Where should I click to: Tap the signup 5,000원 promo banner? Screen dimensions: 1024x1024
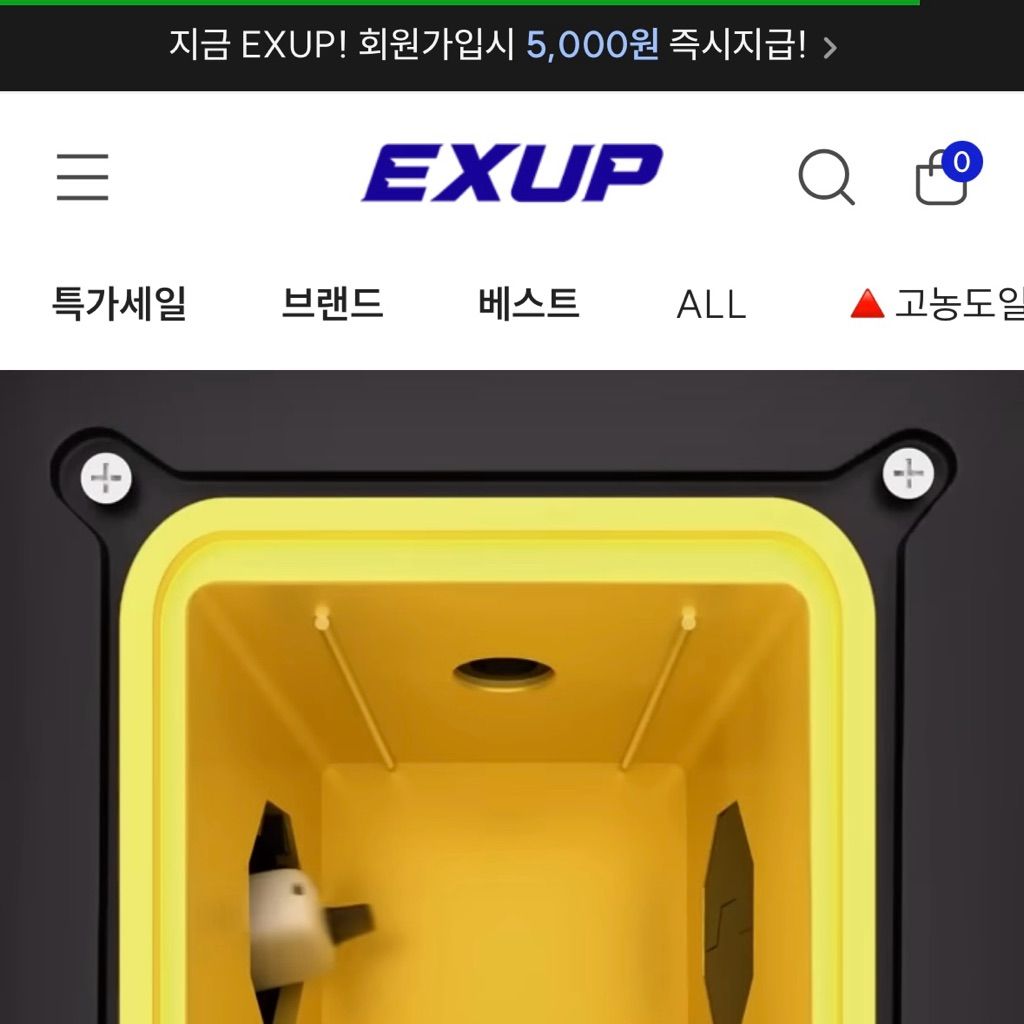coord(503,46)
